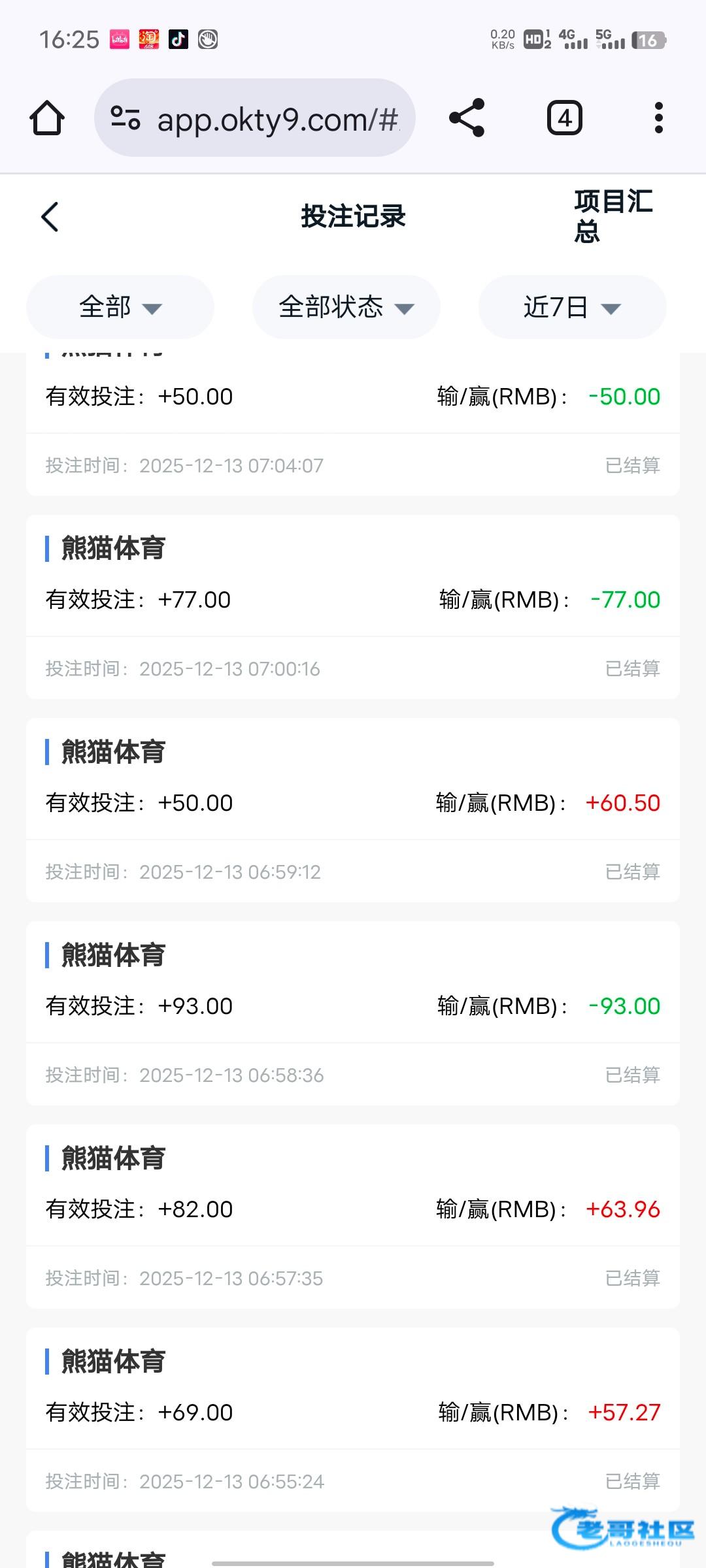Screen dimensions: 706x1568
Task: View the 熊猫体育 bet placed at 06:58:36
Action: pyautogui.click(x=353, y=1013)
